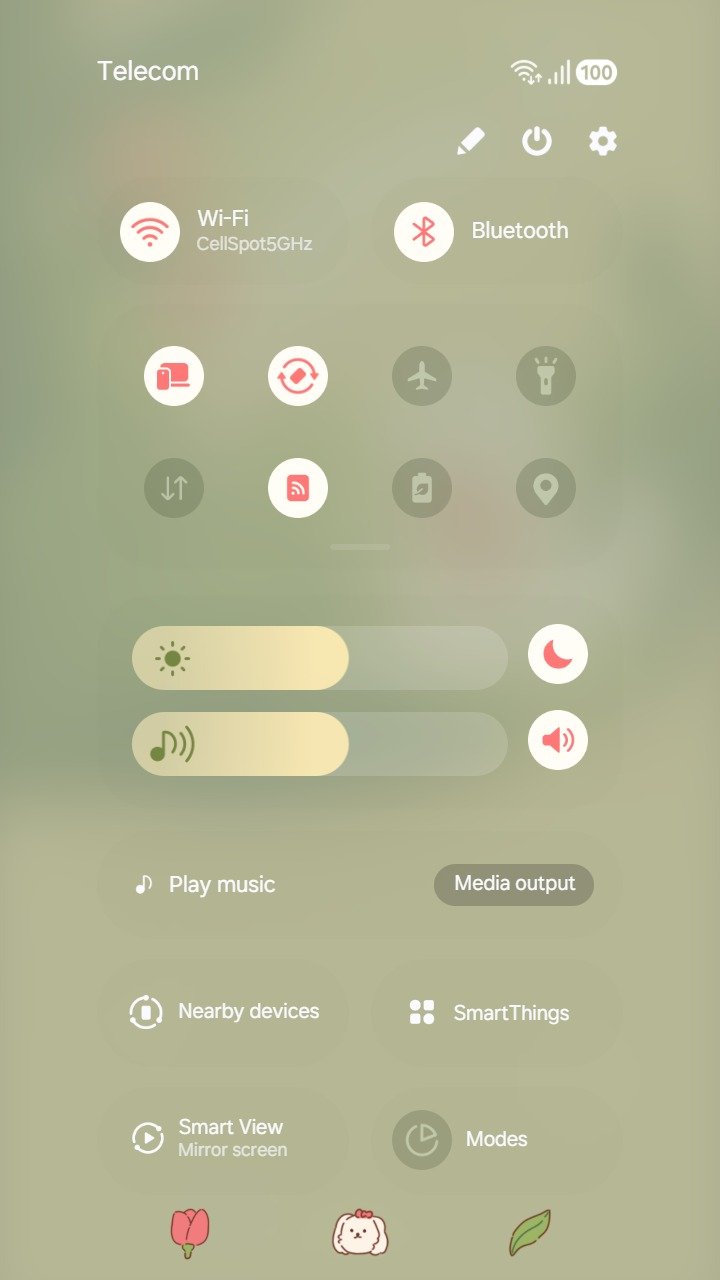Screen dimensions: 720x1280
Task: Open the power off menu
Action: 537,142
